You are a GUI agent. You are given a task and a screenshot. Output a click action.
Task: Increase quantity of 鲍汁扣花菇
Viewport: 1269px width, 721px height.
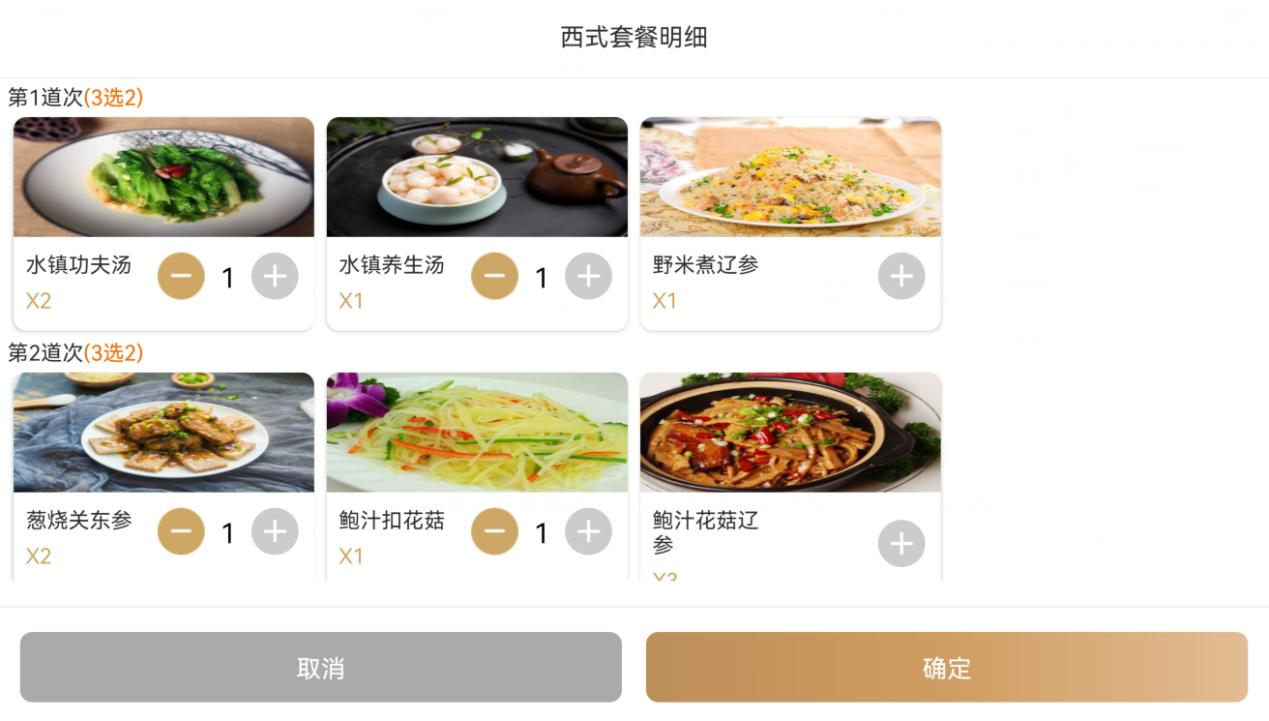pos(589,532)
